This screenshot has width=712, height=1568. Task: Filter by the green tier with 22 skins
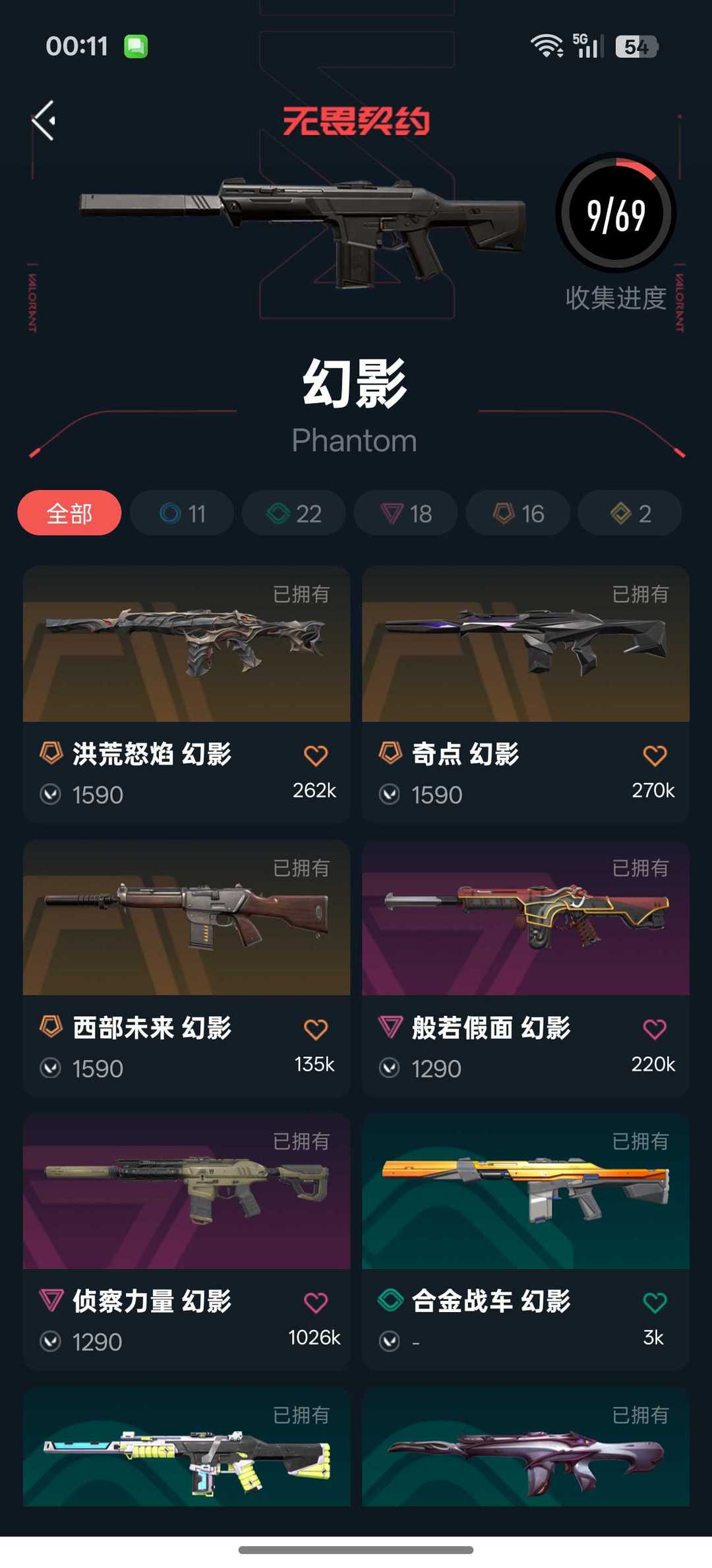[294, 513]
